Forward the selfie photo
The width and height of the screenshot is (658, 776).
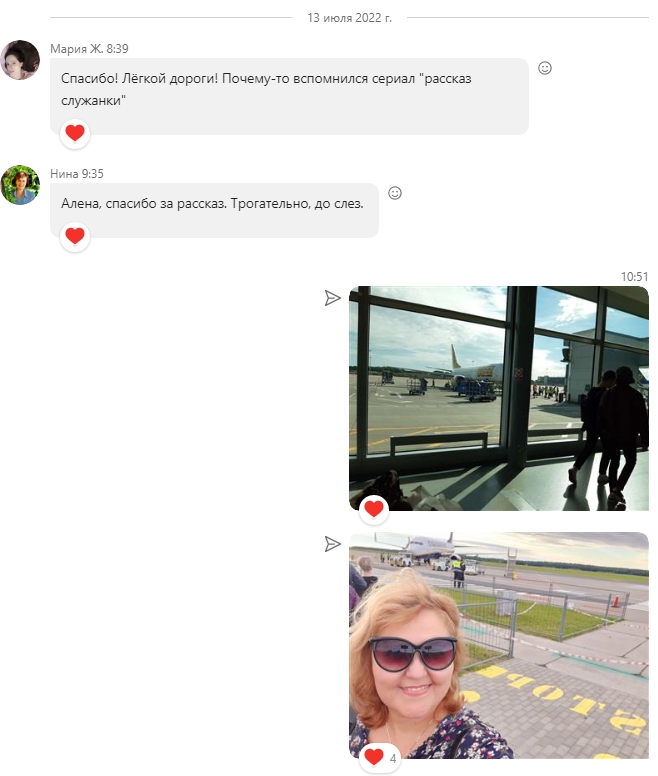(333, 544)
